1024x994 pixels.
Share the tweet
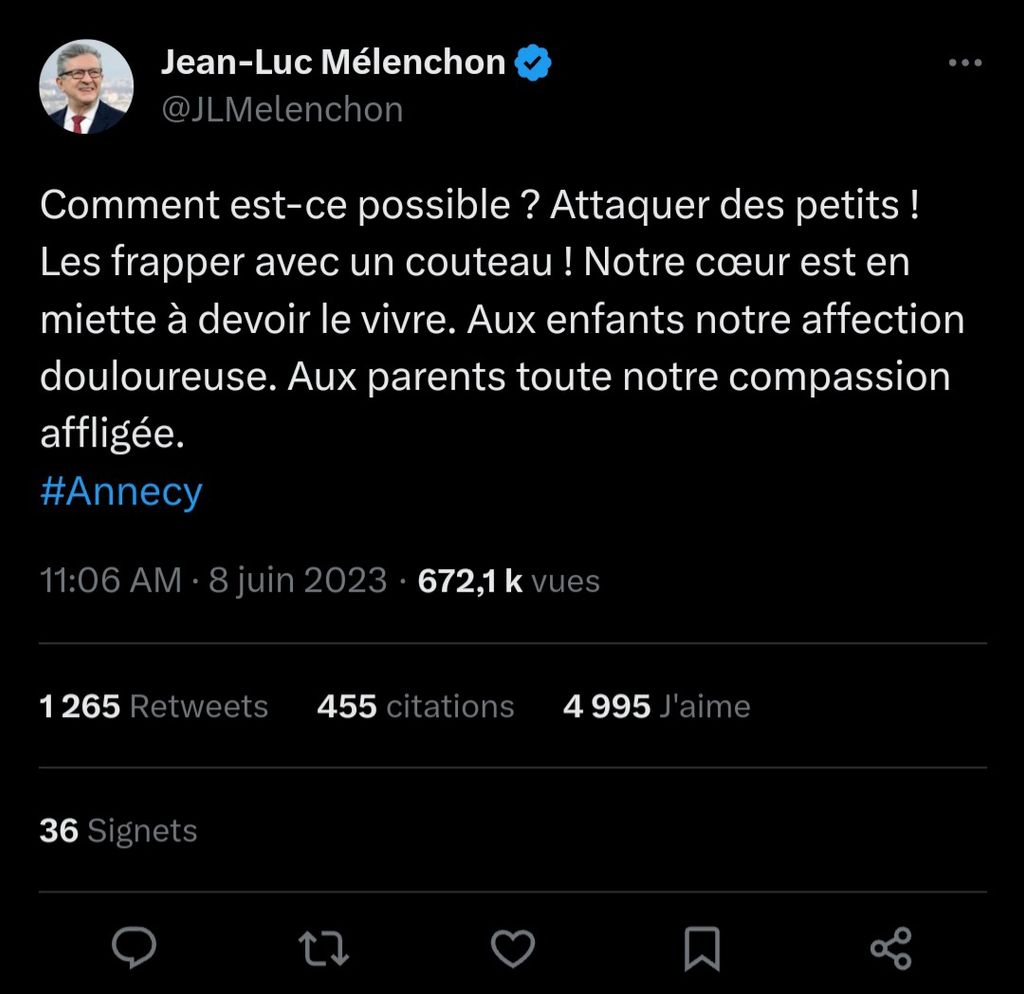coord(890,948)
